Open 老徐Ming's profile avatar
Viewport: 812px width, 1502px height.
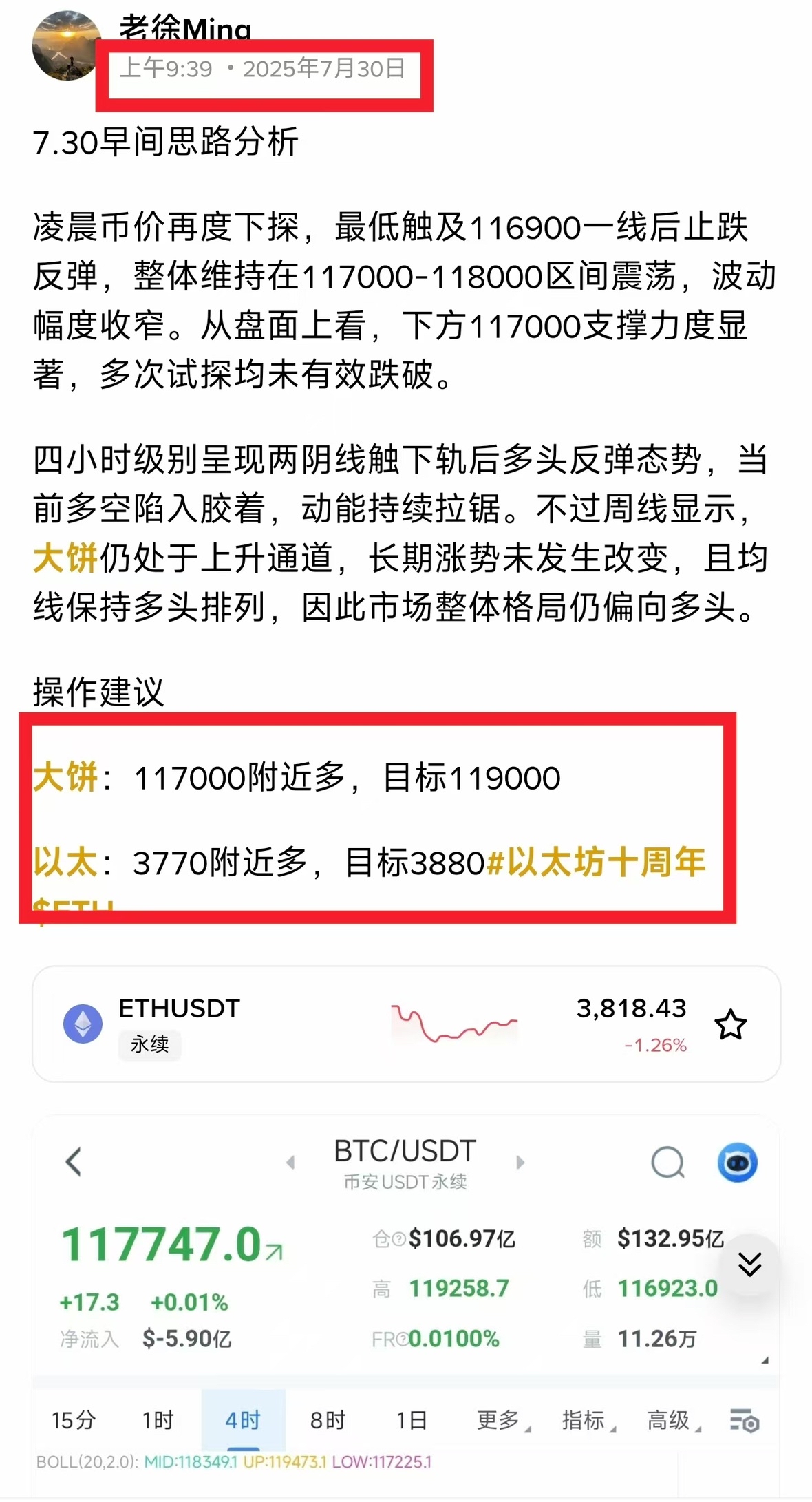[66, 47]
